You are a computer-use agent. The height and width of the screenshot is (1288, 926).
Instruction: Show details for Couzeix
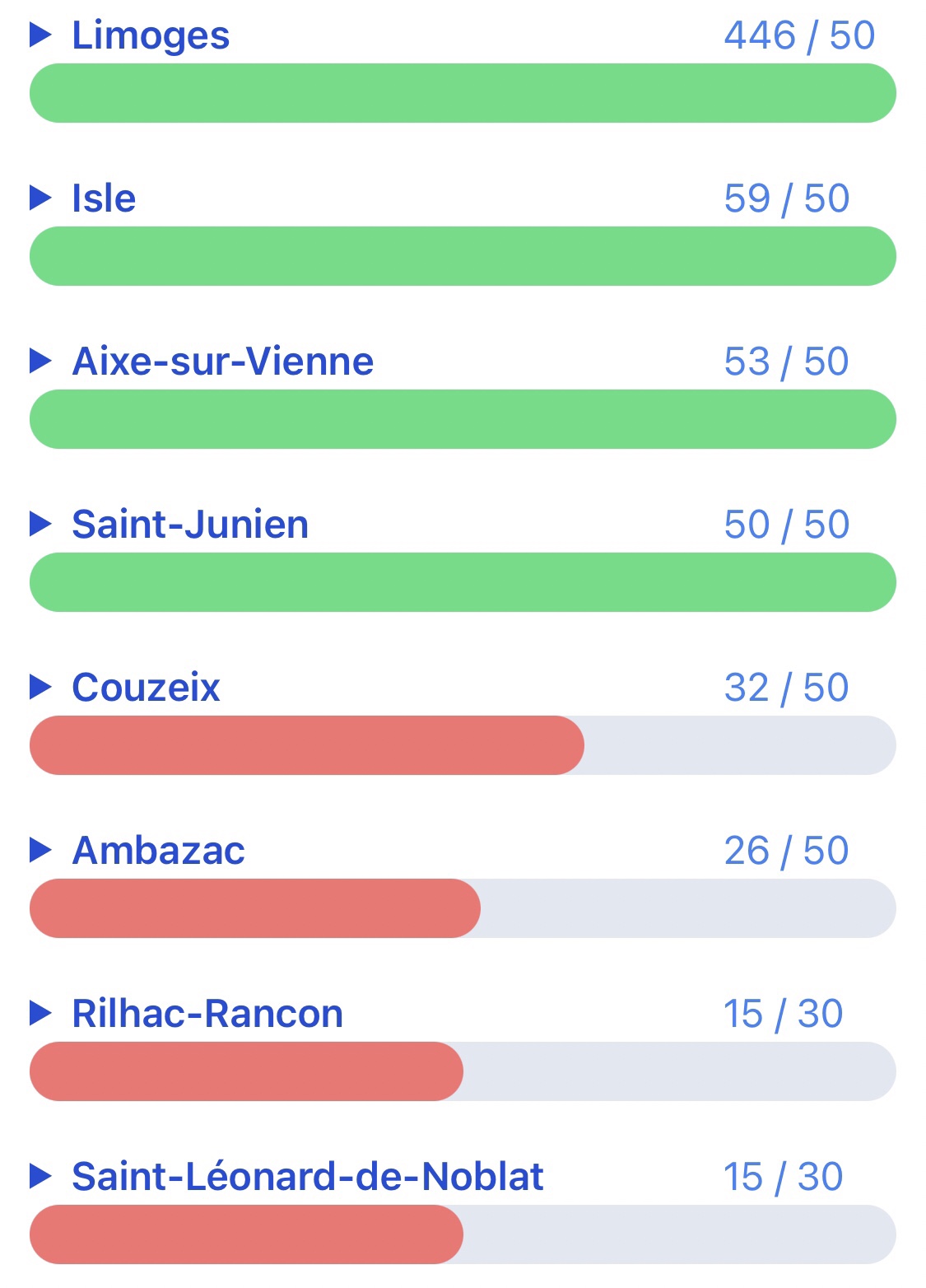tap(41, 688)
